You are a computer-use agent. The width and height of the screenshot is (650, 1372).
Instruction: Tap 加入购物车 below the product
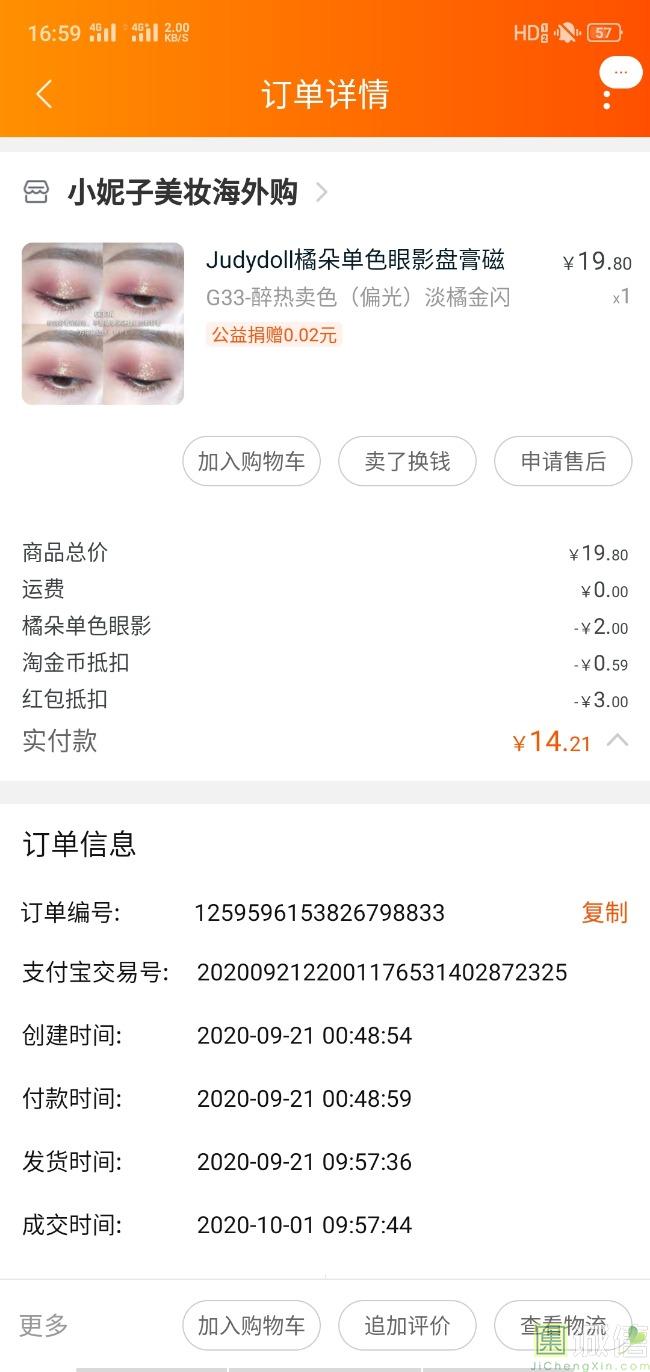(251, 461)
